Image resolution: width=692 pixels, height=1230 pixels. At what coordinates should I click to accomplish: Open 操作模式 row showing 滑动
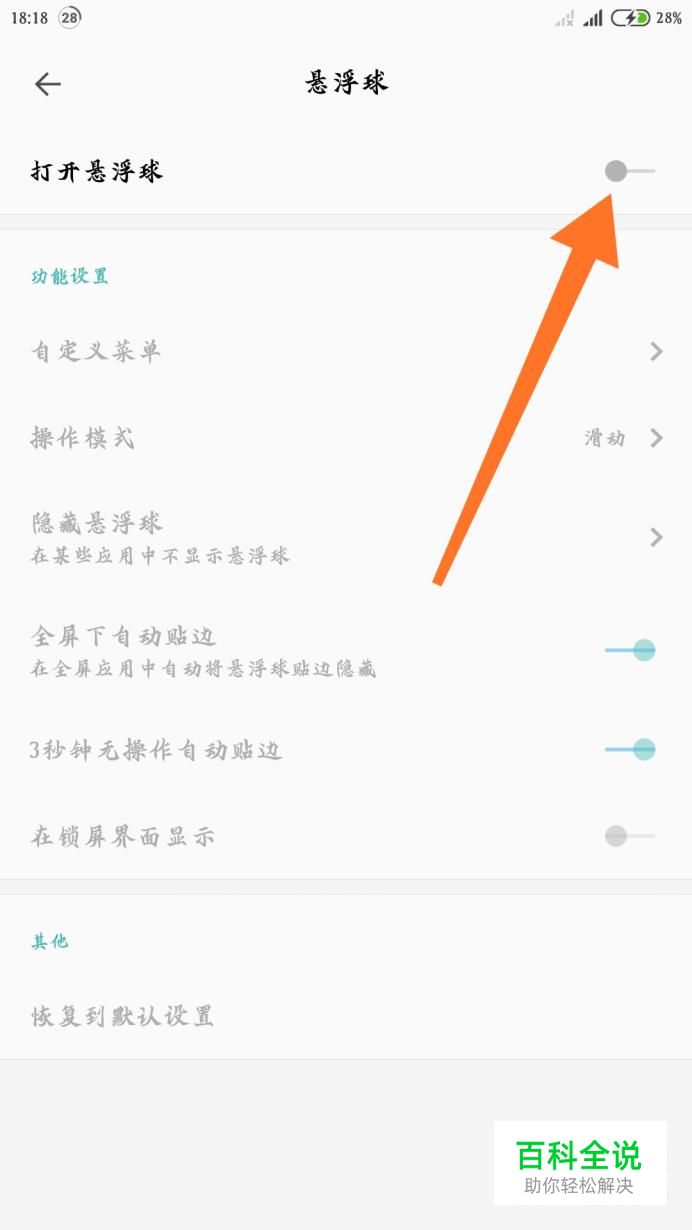click(x=346, y=438)
